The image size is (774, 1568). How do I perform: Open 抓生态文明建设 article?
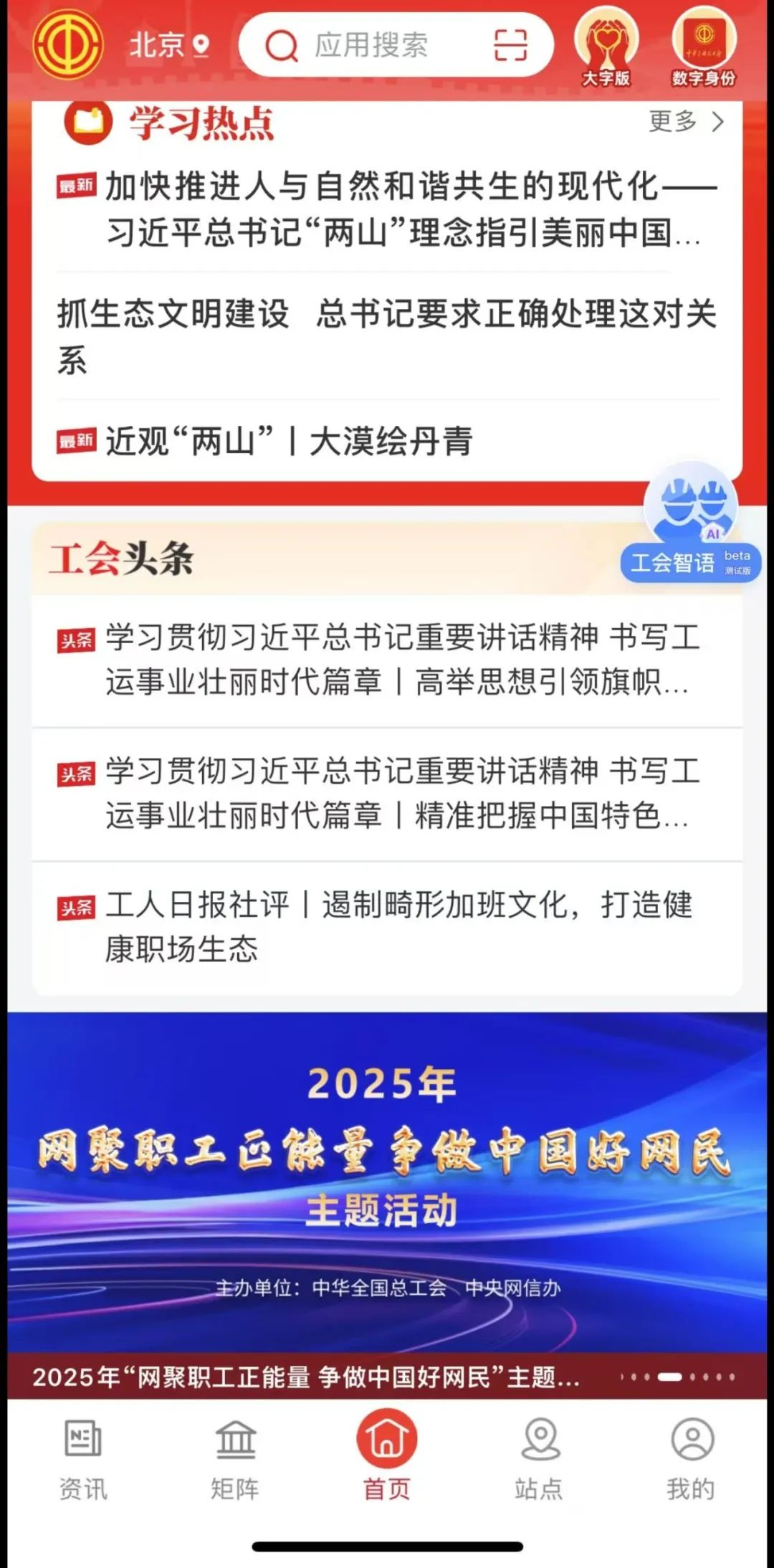click(x=387, y=336)
